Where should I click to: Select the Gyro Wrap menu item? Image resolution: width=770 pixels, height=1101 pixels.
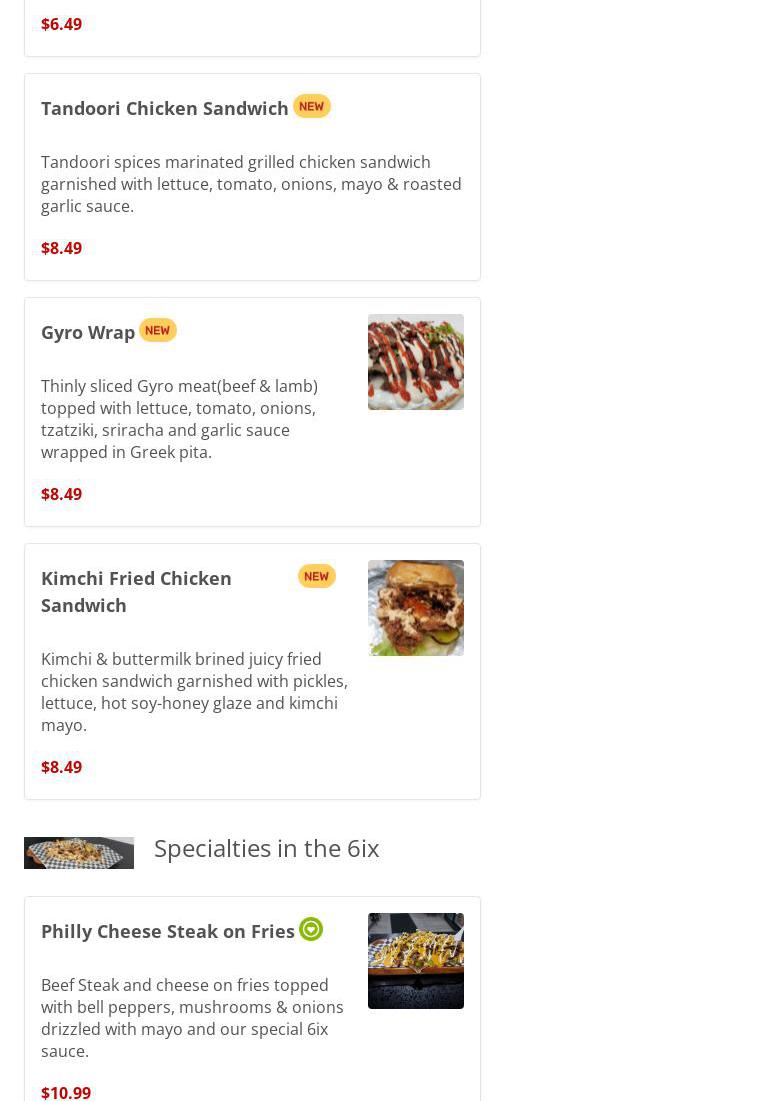pyautogui.click(x=88, y=332)
